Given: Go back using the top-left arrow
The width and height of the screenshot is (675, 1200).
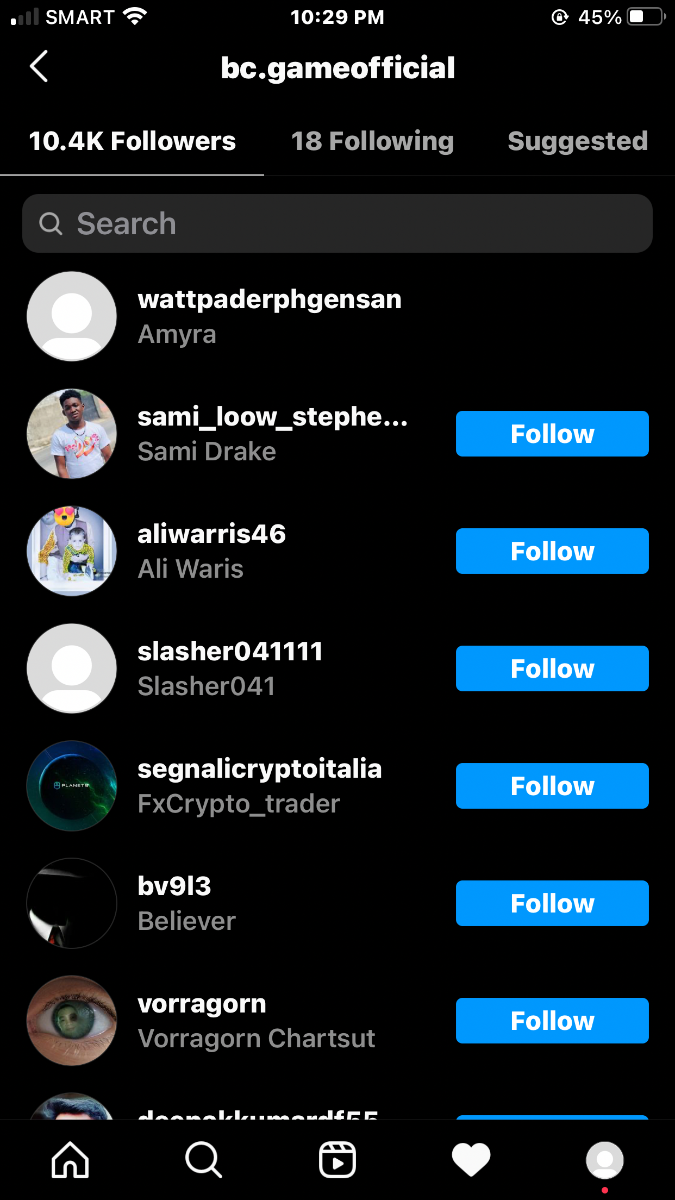Looking at the screenshot, I should (39, 67).
